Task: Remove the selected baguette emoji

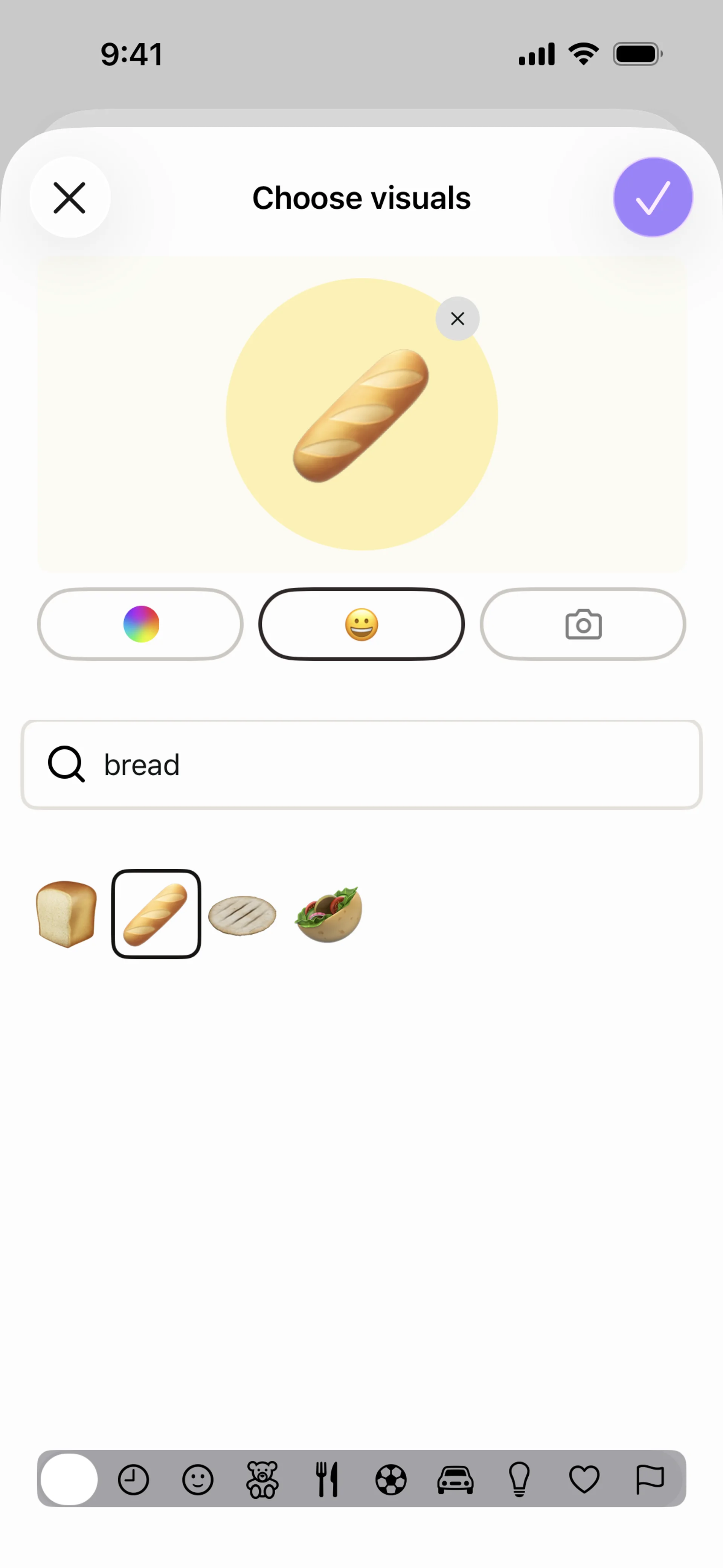Action: click(457, 318)
